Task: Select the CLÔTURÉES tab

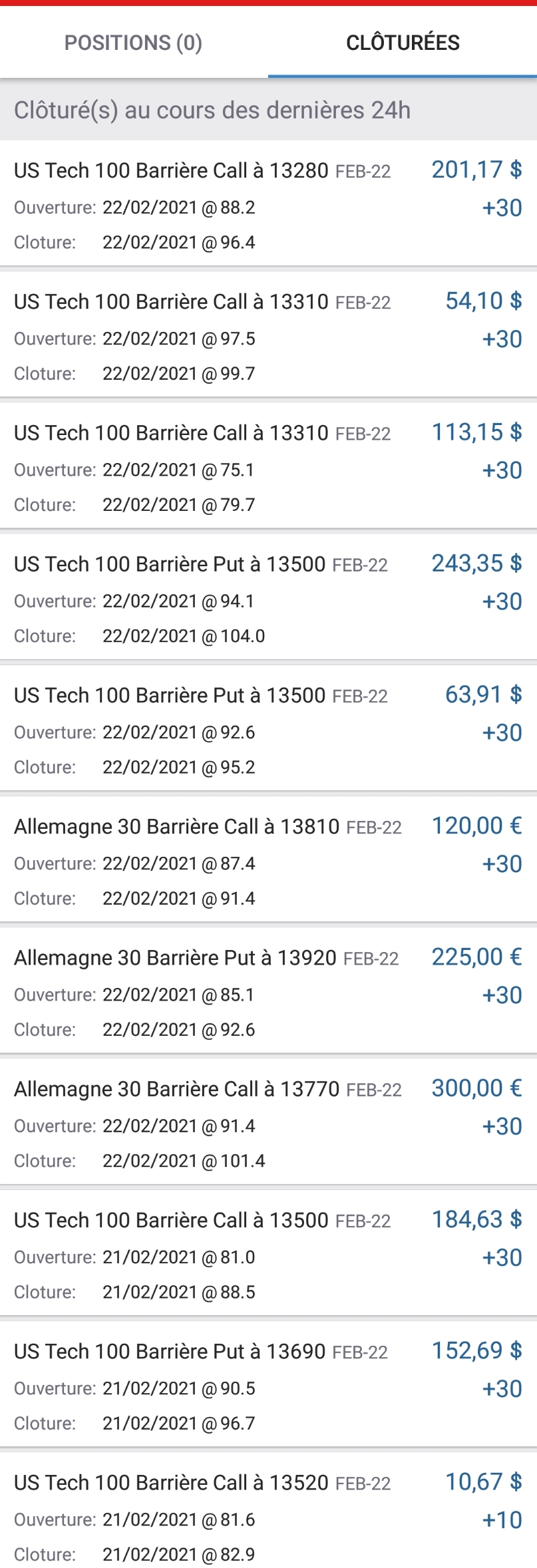Action: tap(403, 43)
